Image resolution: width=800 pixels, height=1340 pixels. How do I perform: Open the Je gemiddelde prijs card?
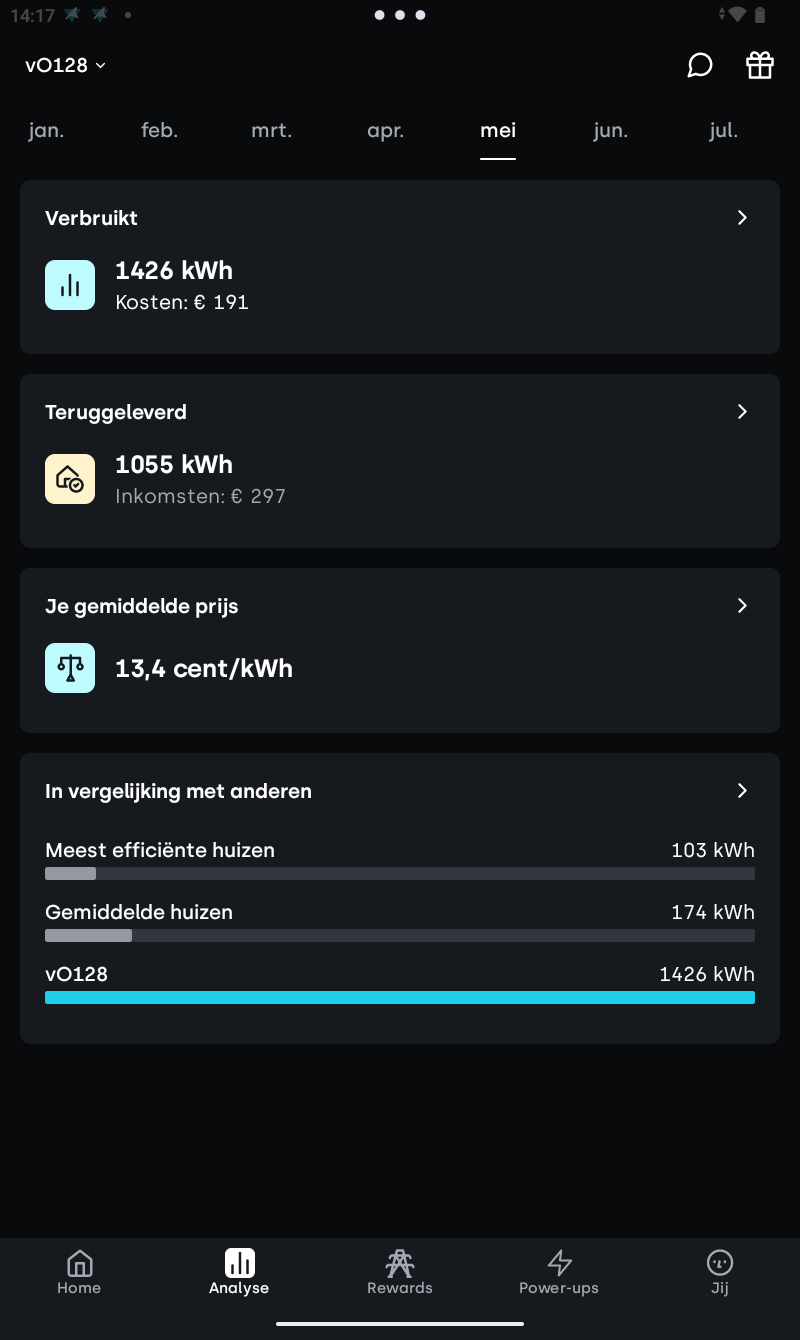coord(400,651)
